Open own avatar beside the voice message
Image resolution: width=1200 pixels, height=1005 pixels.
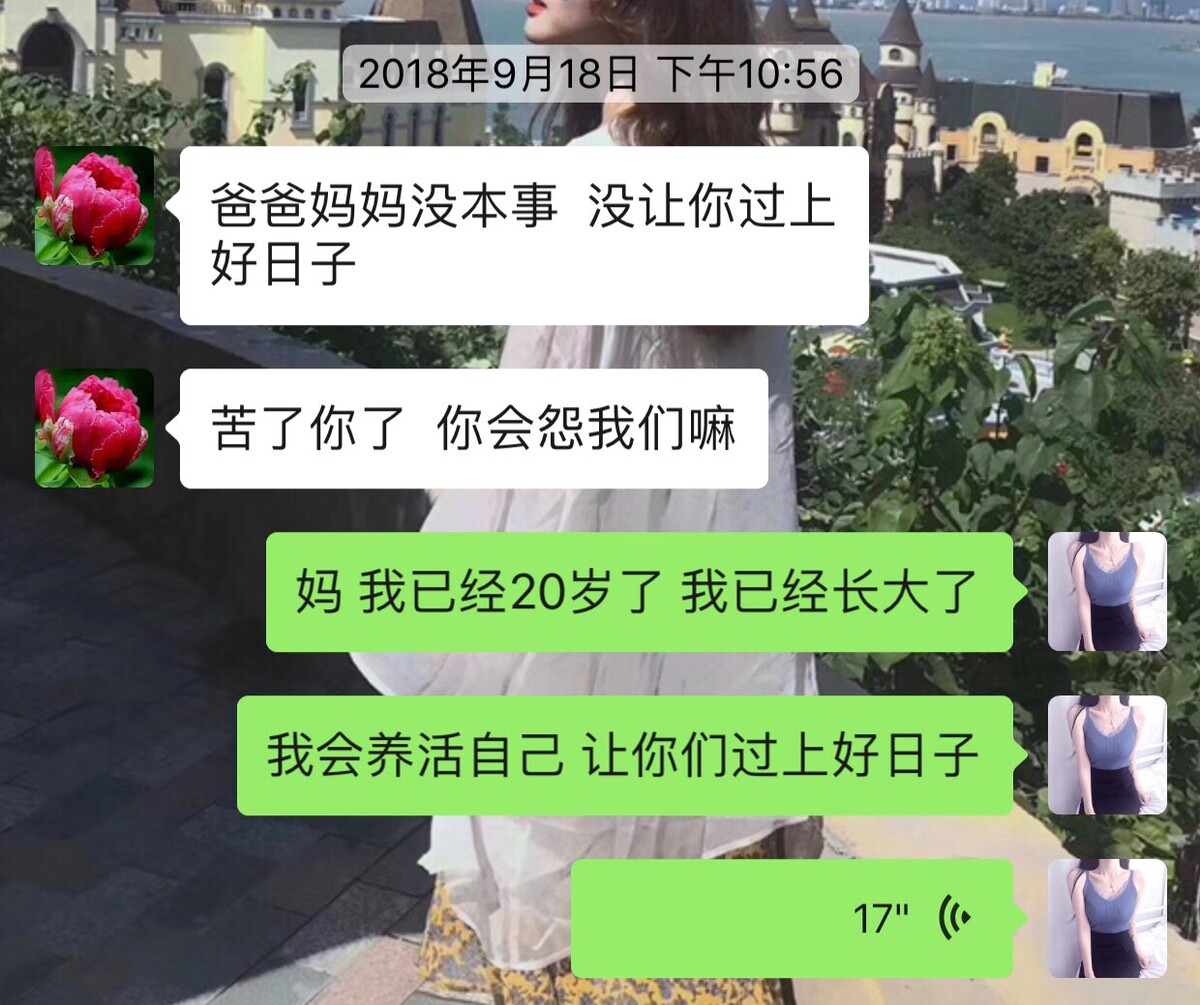(1107, 918)
